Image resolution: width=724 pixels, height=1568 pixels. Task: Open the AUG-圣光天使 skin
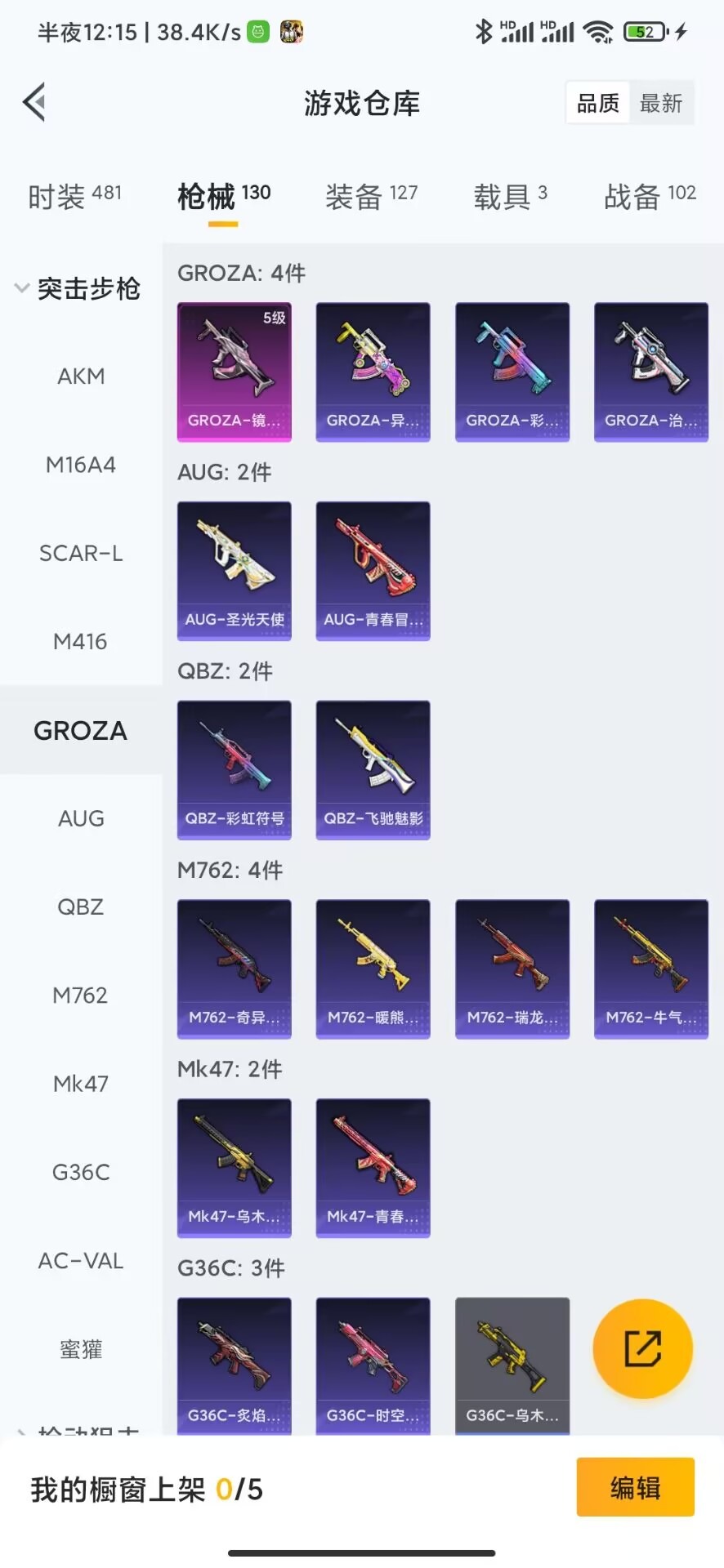point(235,570)
